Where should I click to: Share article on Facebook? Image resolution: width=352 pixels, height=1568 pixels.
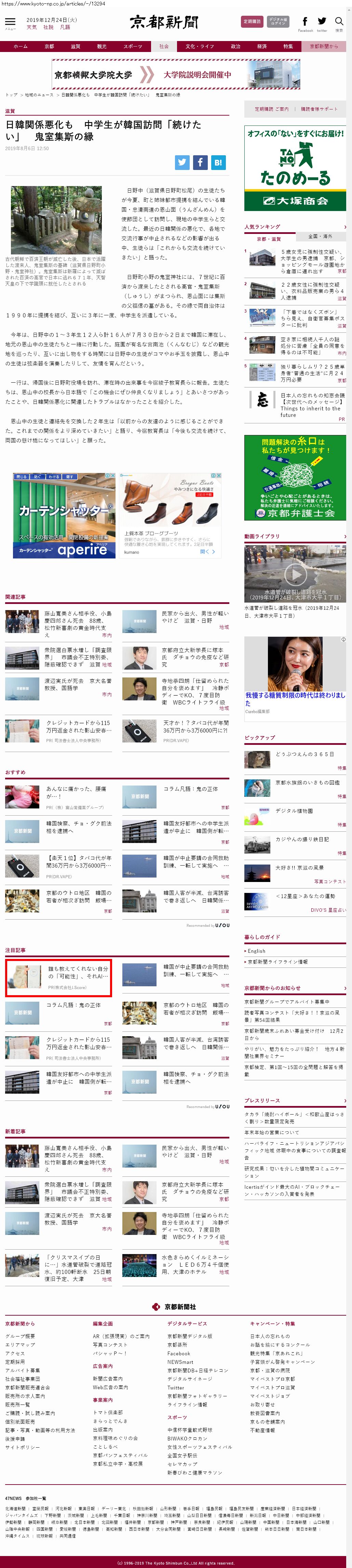[x=200, y=162]
